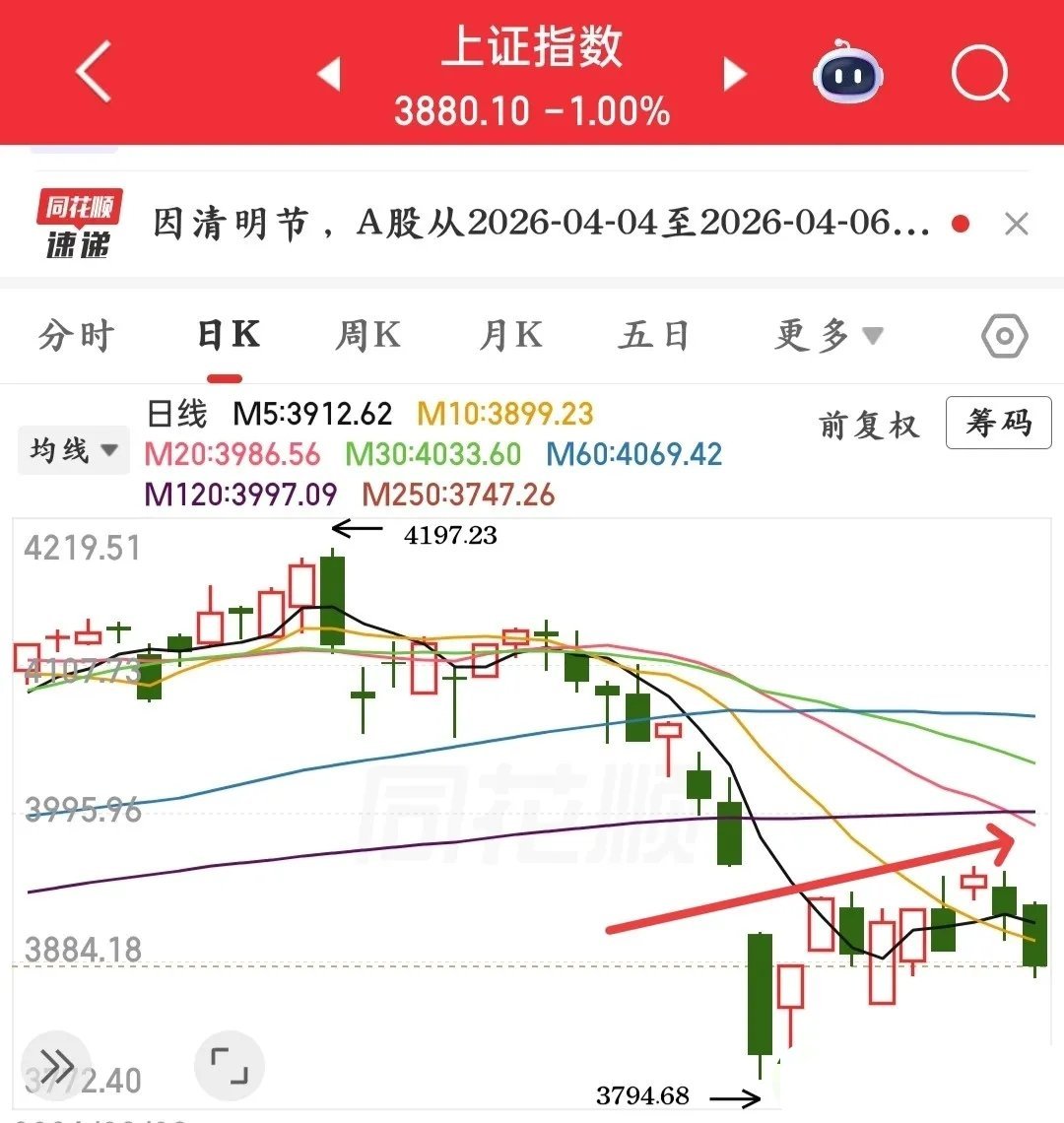Select the 月K monthly chart tab
This screenshot has width=1064, height=1123.
point(511,336)
